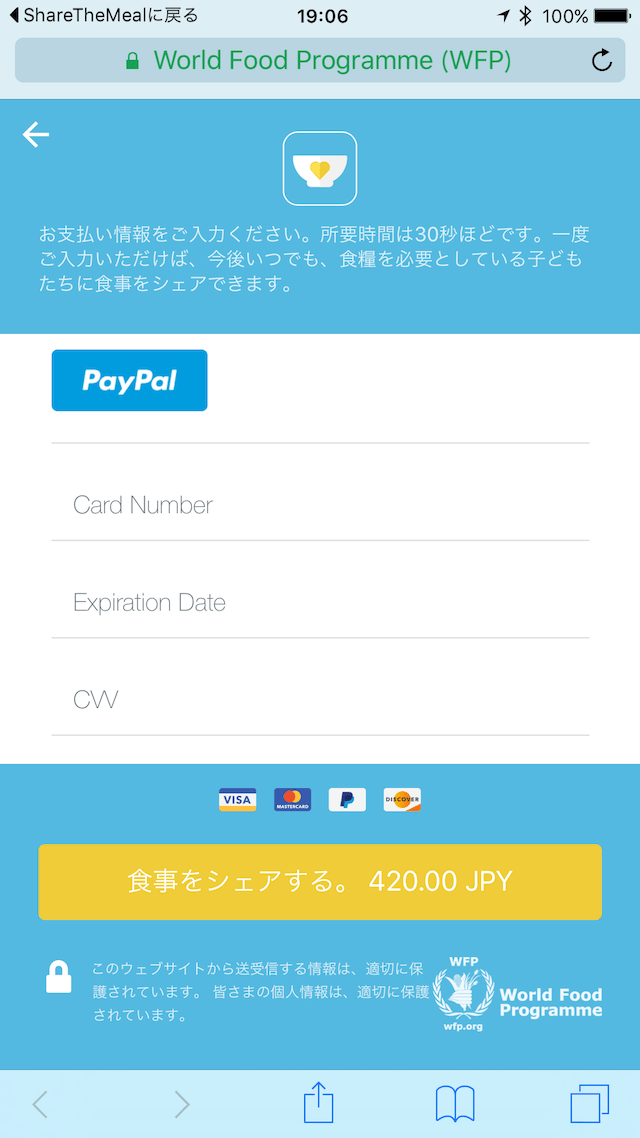
Task: Pay with the PayPal button
Action: tap(130, 380)
